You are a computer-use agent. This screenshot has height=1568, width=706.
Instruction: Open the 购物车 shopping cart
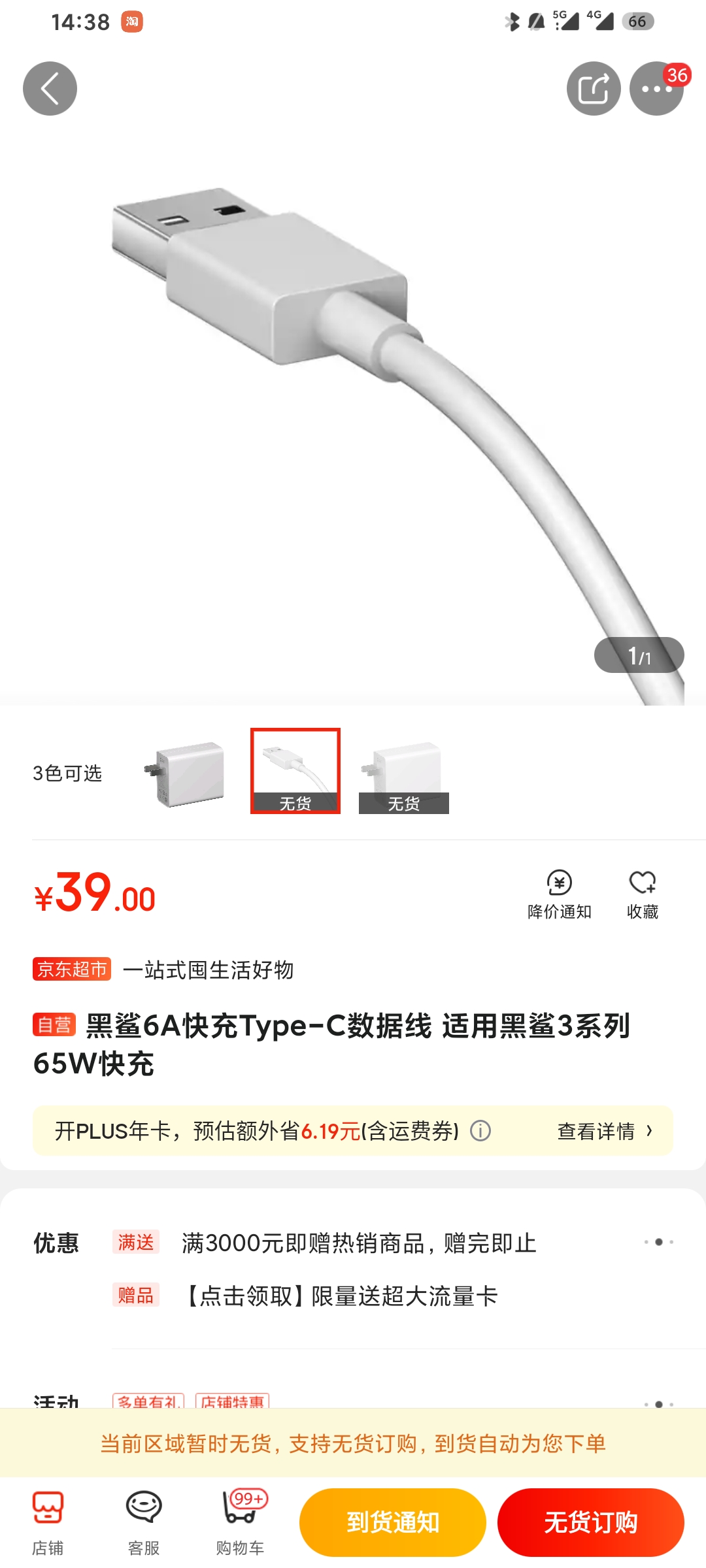click(x=241, y=1523)
